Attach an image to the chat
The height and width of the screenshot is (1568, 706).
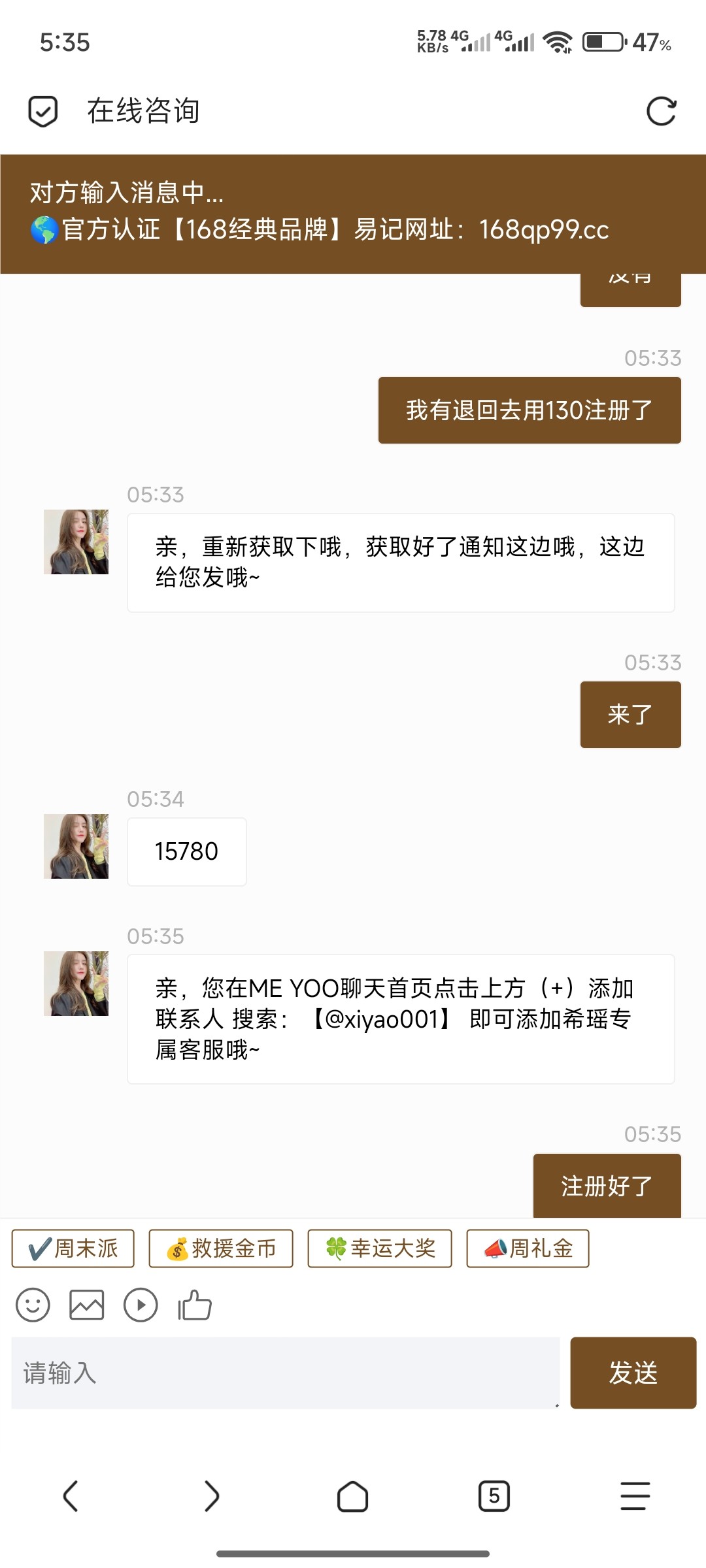pos(87,1305)
